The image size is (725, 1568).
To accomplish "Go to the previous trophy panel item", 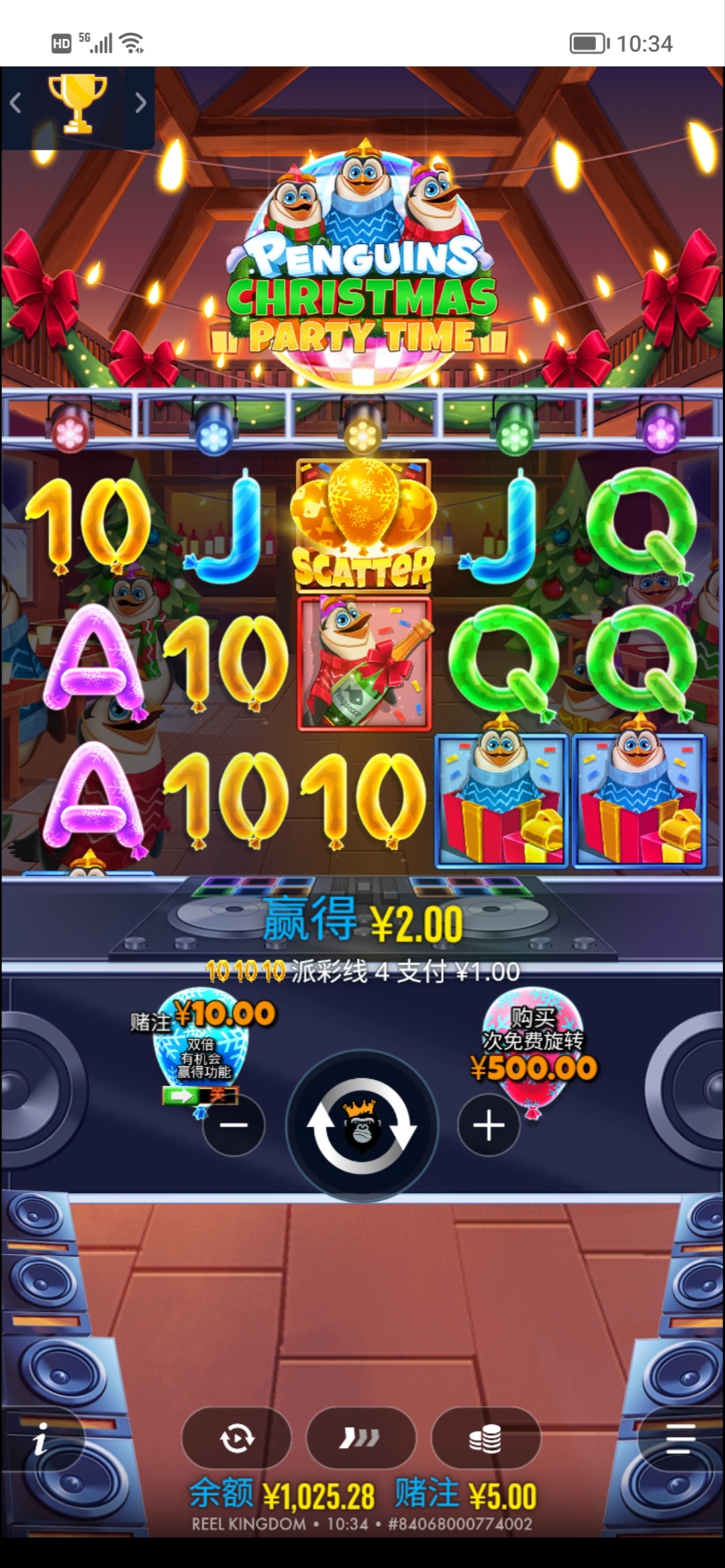I will pyautogui.click(x=16, y=103).
